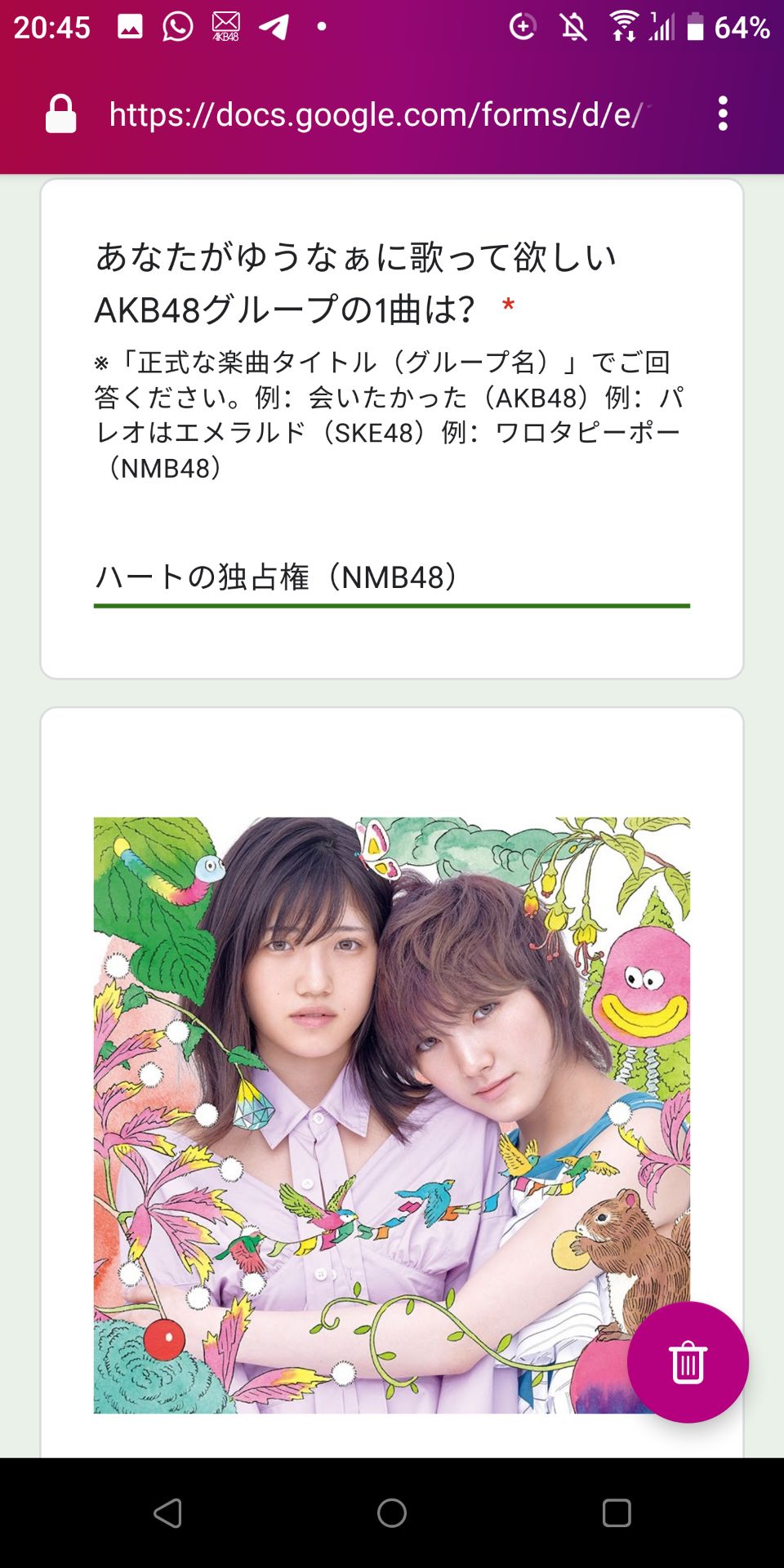This screenshot has width=784, height=1568.
Task: Open recent apps overview
Action: coord(617,1513)
